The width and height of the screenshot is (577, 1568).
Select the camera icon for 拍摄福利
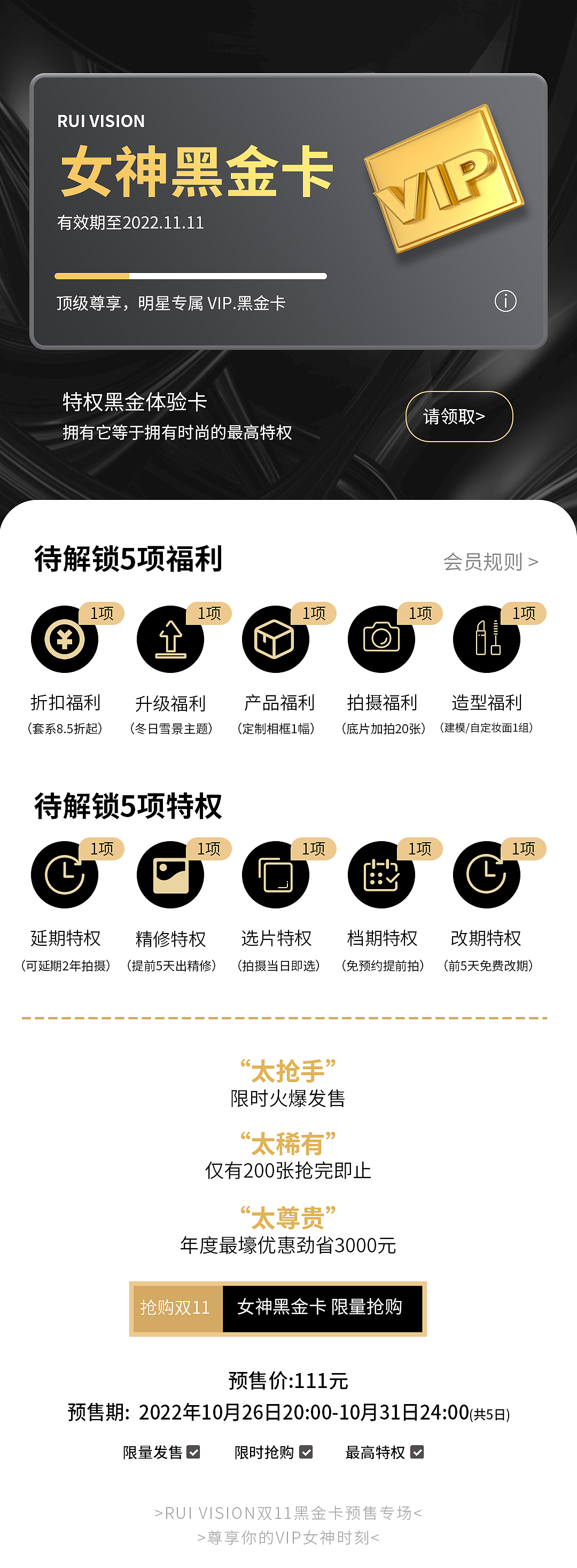coord(381,639)
